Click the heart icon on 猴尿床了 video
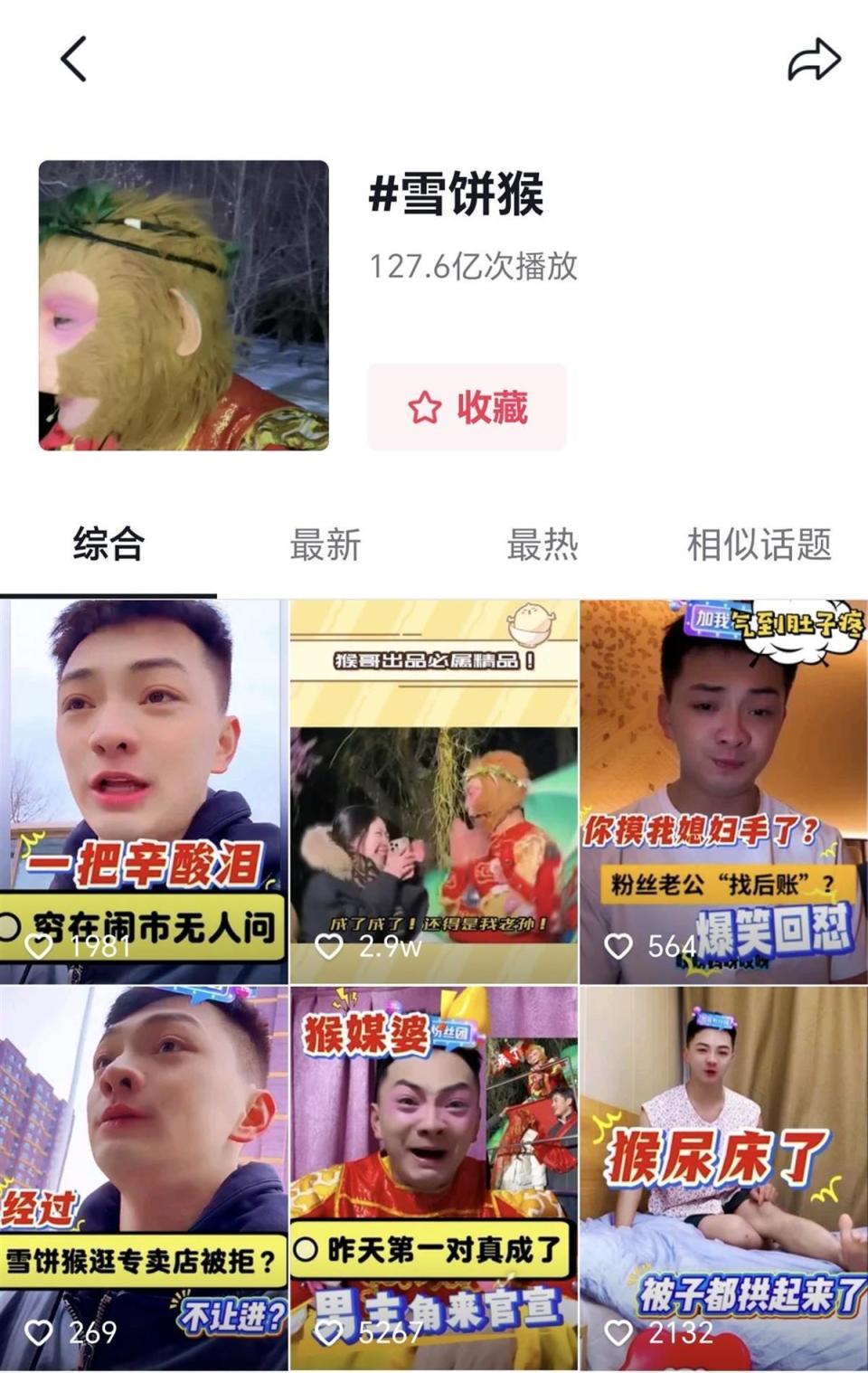The height and width of the screenshot is (1373, 868). click(x=618, y=1330)
